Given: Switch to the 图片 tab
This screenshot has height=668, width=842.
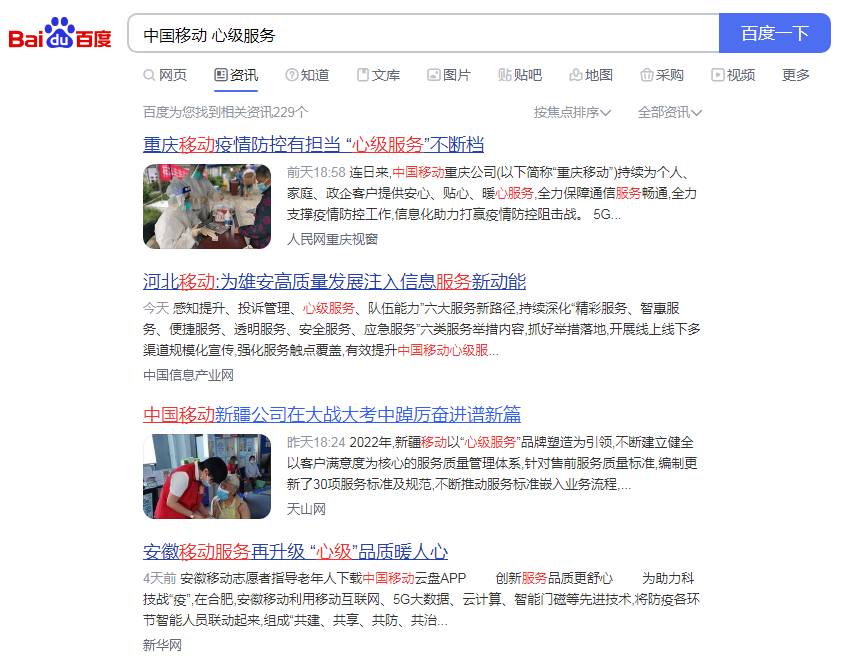Looking at the screenshot, I should point(449,75).
